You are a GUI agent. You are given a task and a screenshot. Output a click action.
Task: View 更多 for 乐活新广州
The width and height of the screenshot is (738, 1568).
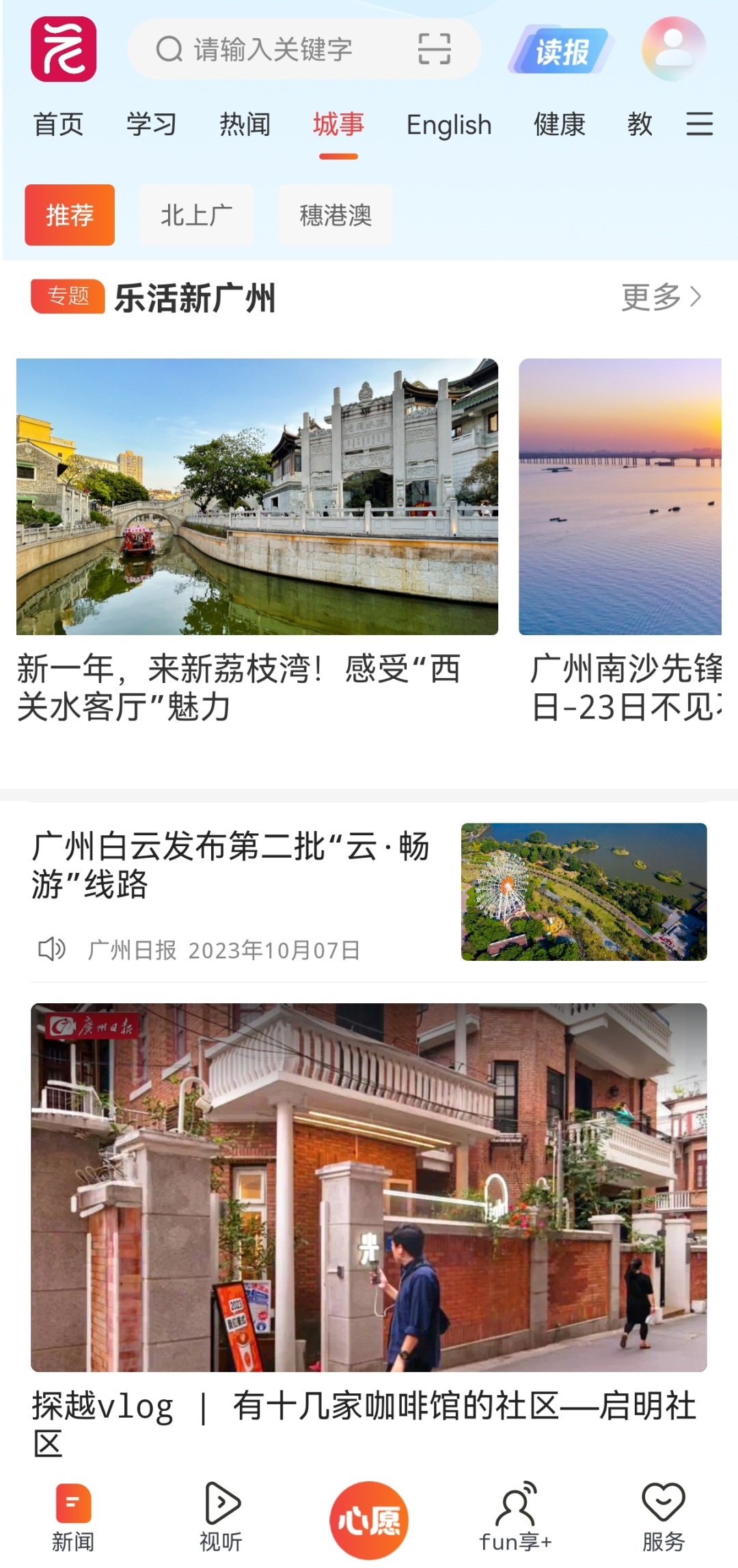click(661, 297)
